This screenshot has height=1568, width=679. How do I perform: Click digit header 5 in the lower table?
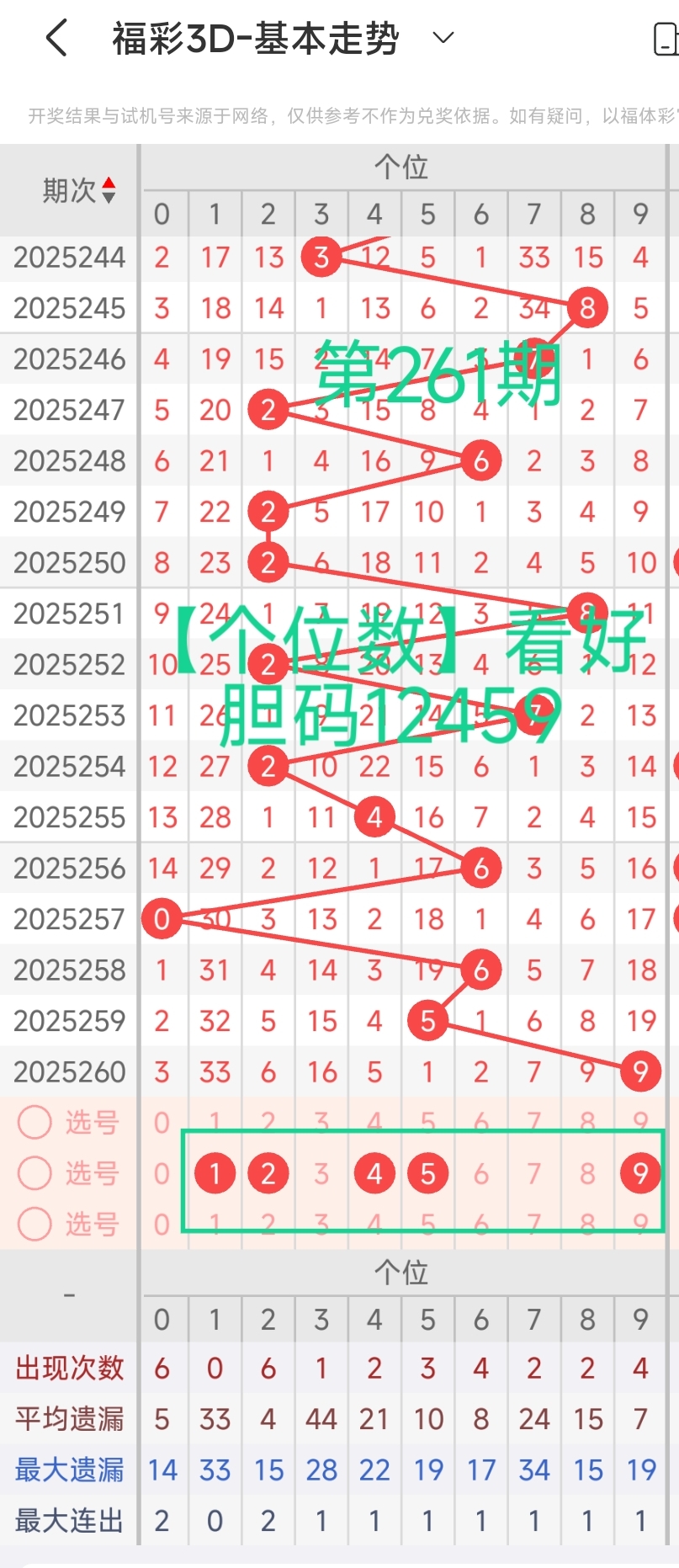(x=427, y=1319)
